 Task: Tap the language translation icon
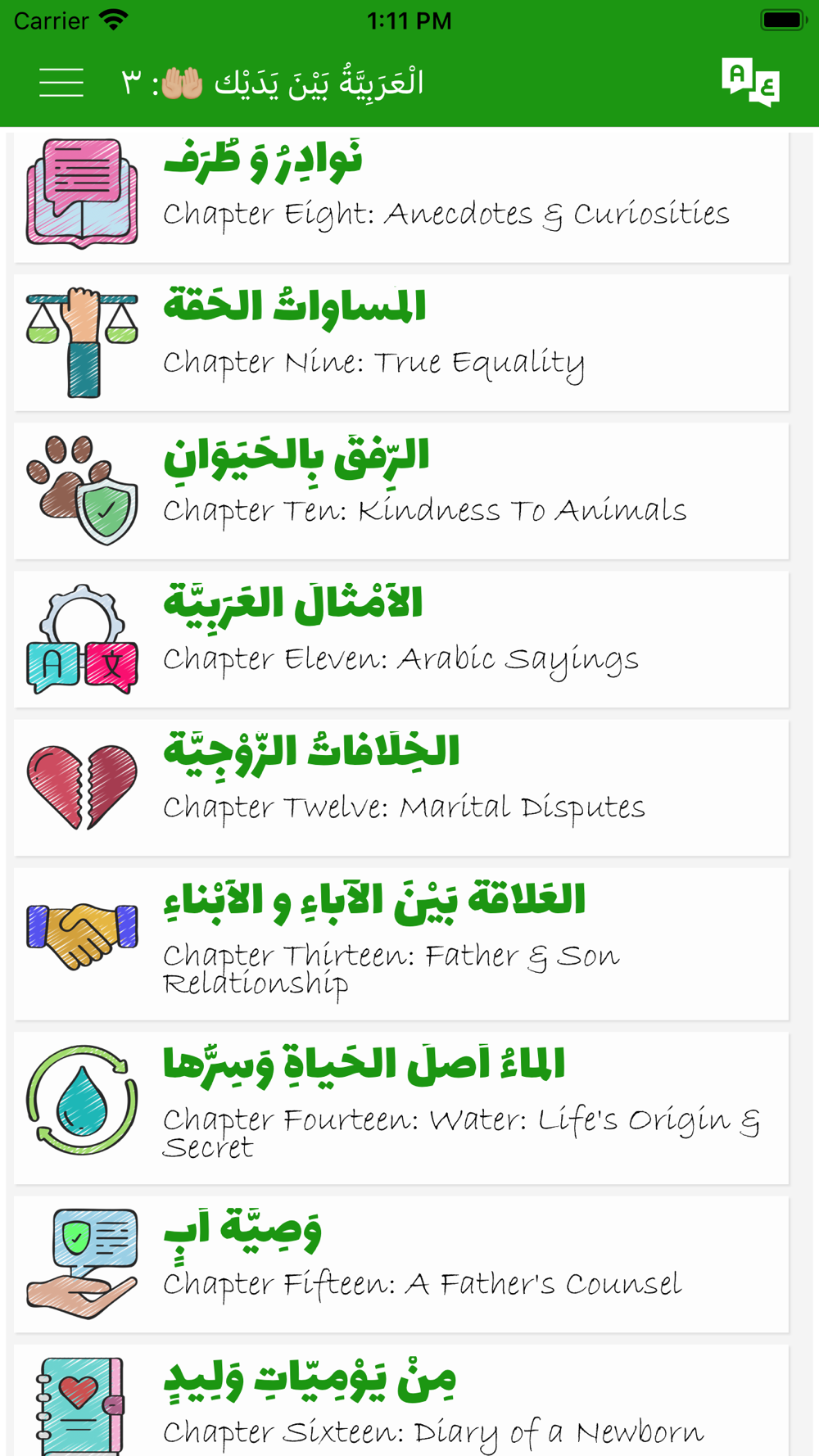click(x=750, y=83)
